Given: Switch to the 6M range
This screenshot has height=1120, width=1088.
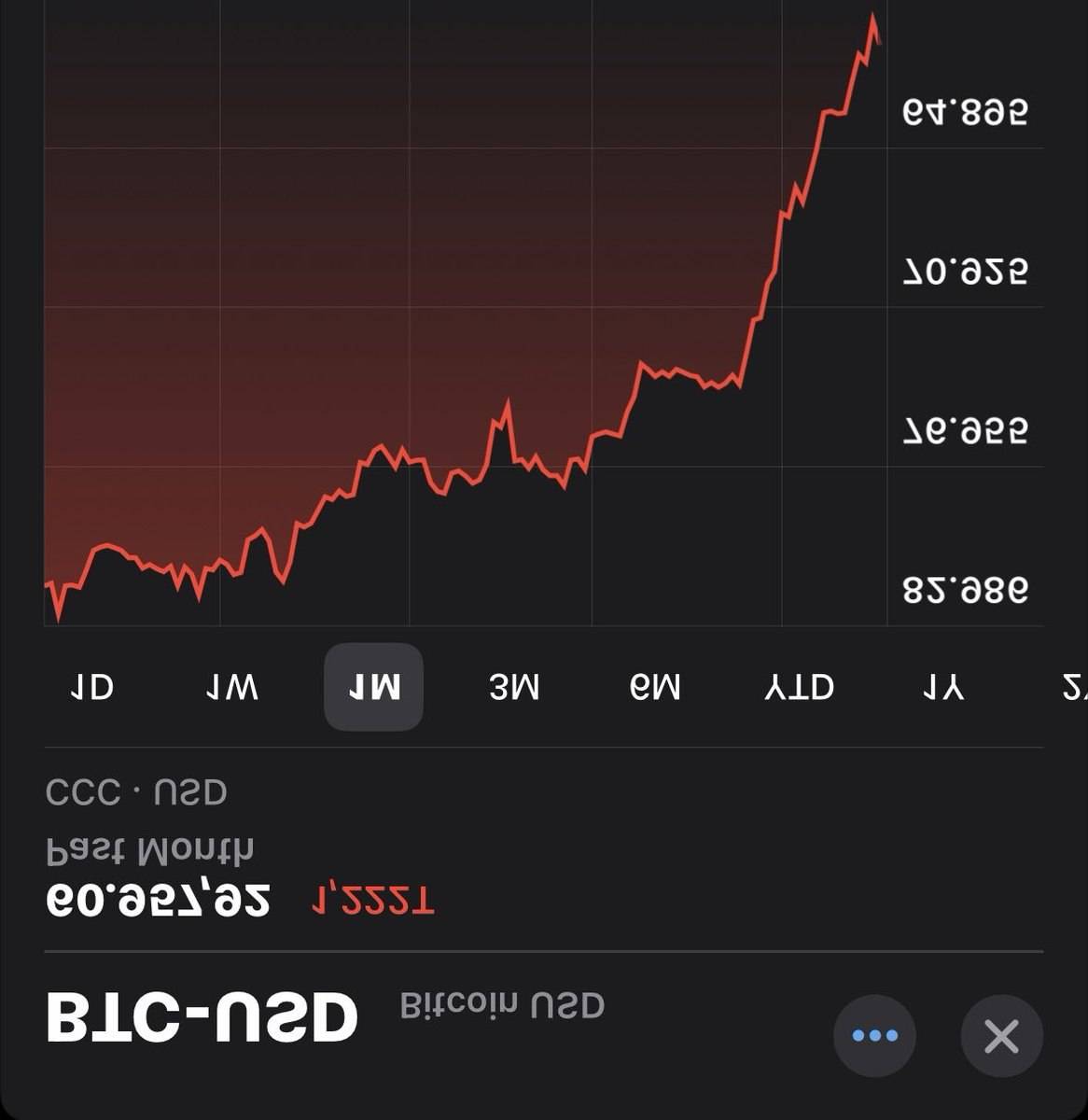Looking at the screenshot, I should (x=655, y=688).
